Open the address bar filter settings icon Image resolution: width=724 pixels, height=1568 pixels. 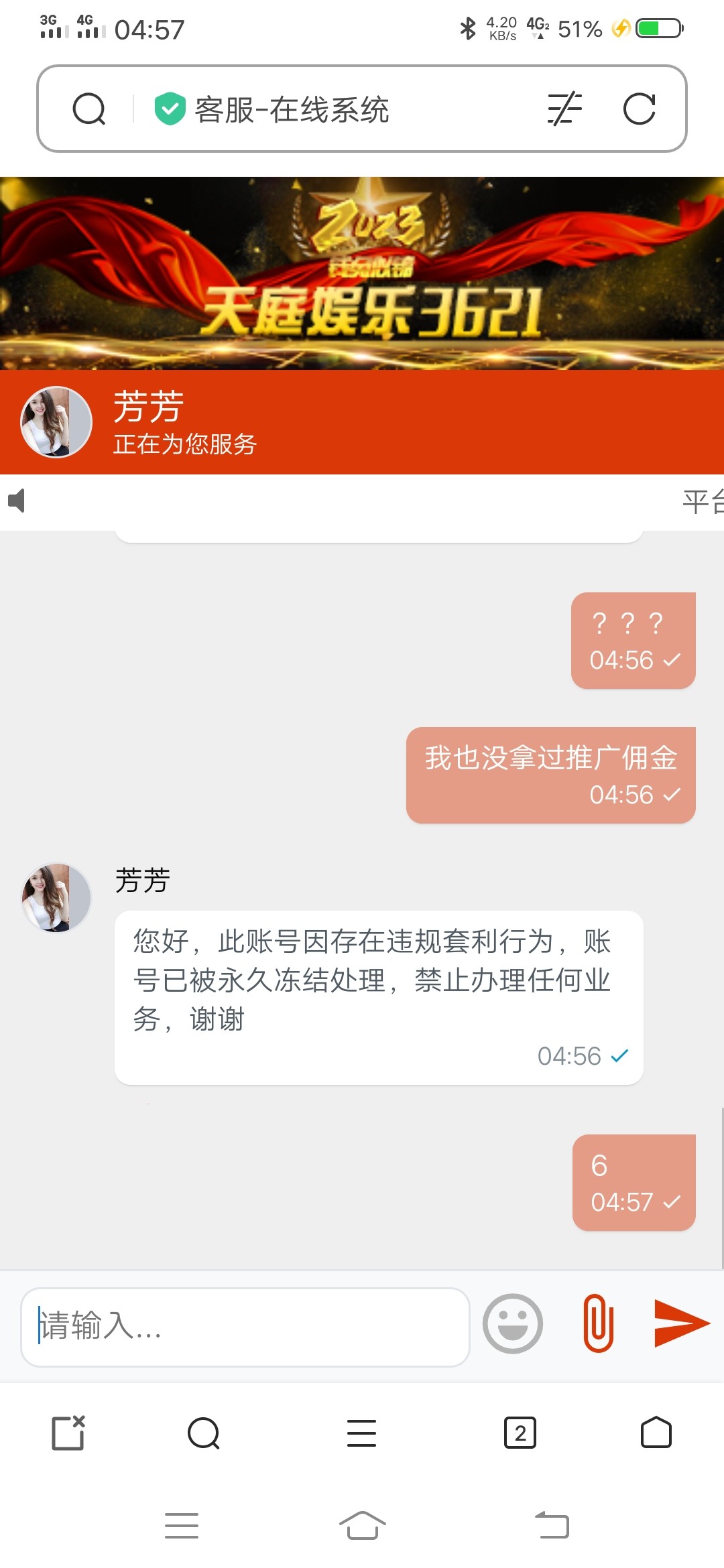tap(563, 108)
